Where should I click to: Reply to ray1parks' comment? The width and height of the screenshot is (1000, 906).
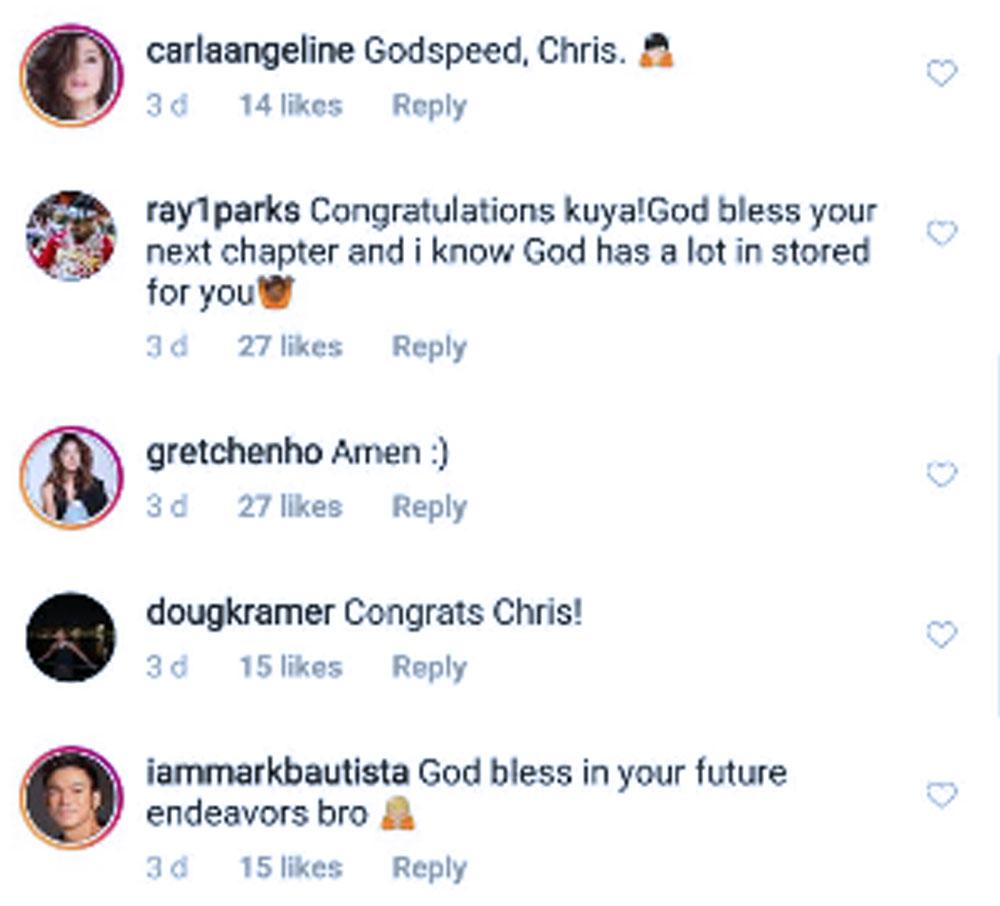pos(429,347)
